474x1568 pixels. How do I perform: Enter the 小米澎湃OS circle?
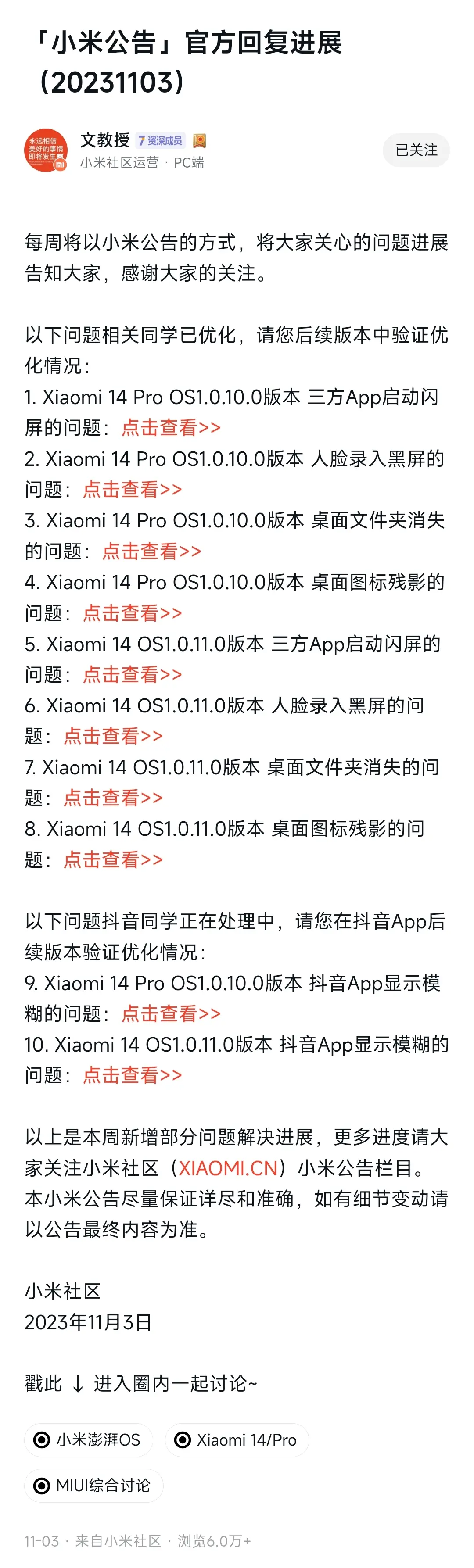coord(88,1439)
